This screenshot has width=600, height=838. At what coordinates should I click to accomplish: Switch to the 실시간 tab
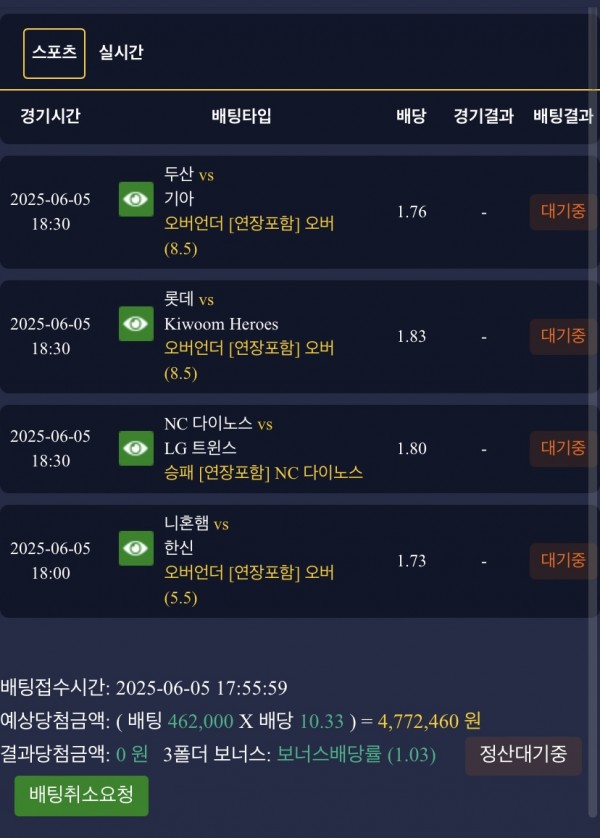click(121, 53)
